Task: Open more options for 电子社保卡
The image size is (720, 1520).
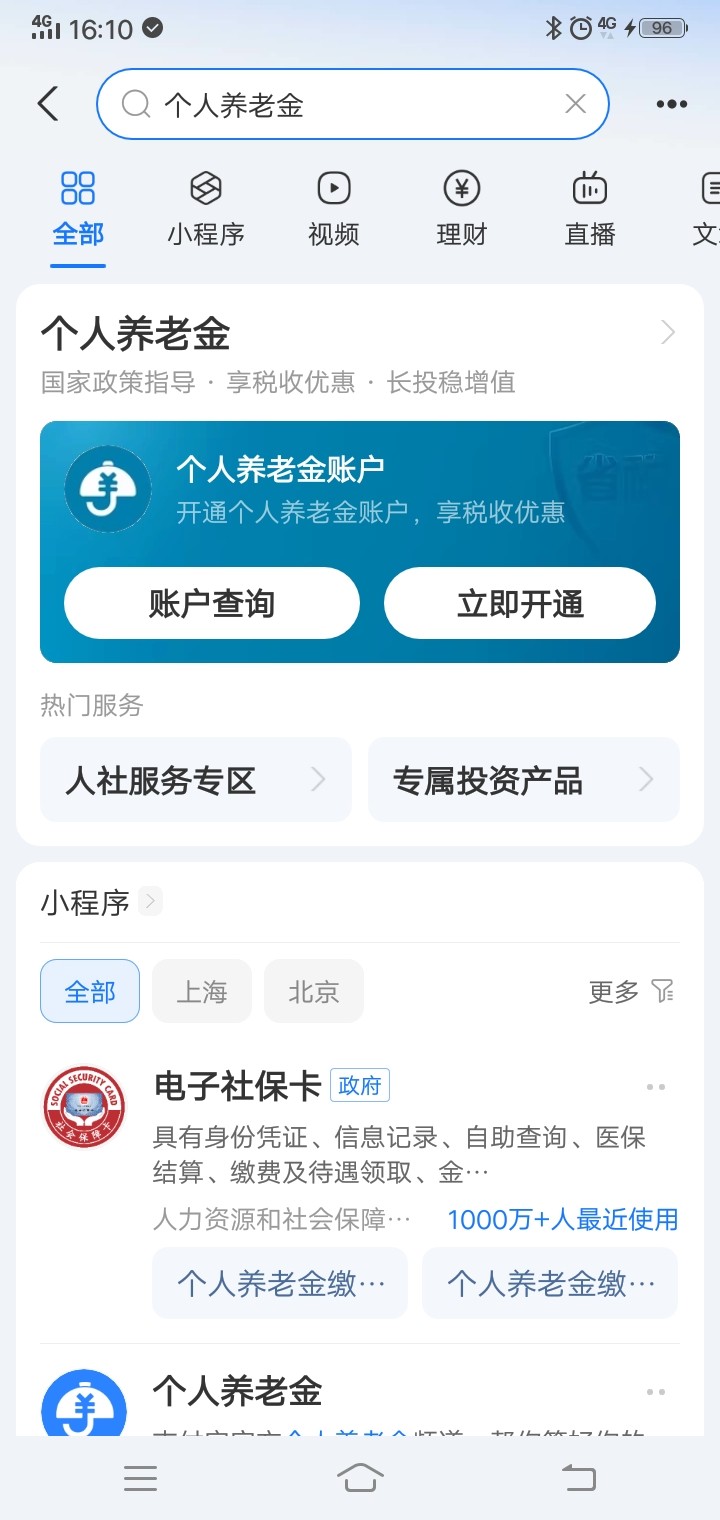Action: pos(656,1087)
